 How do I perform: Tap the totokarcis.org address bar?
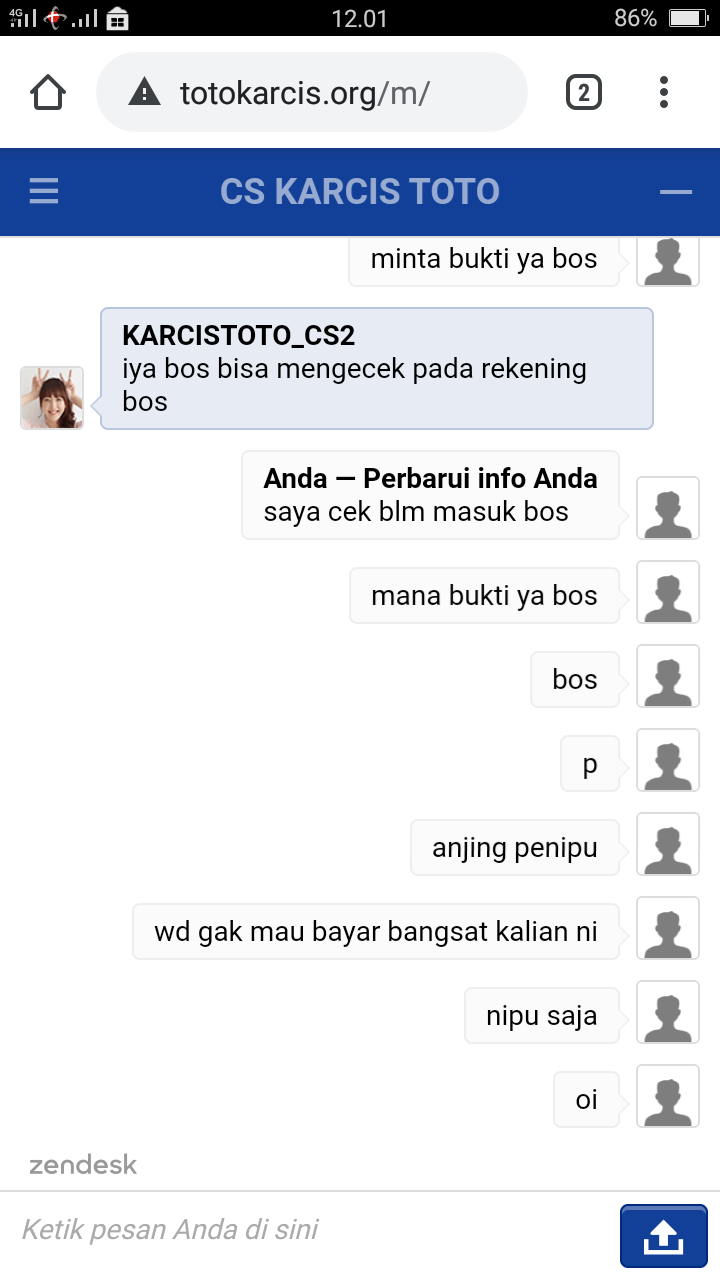pyautogui.click(x=310, y=93)
